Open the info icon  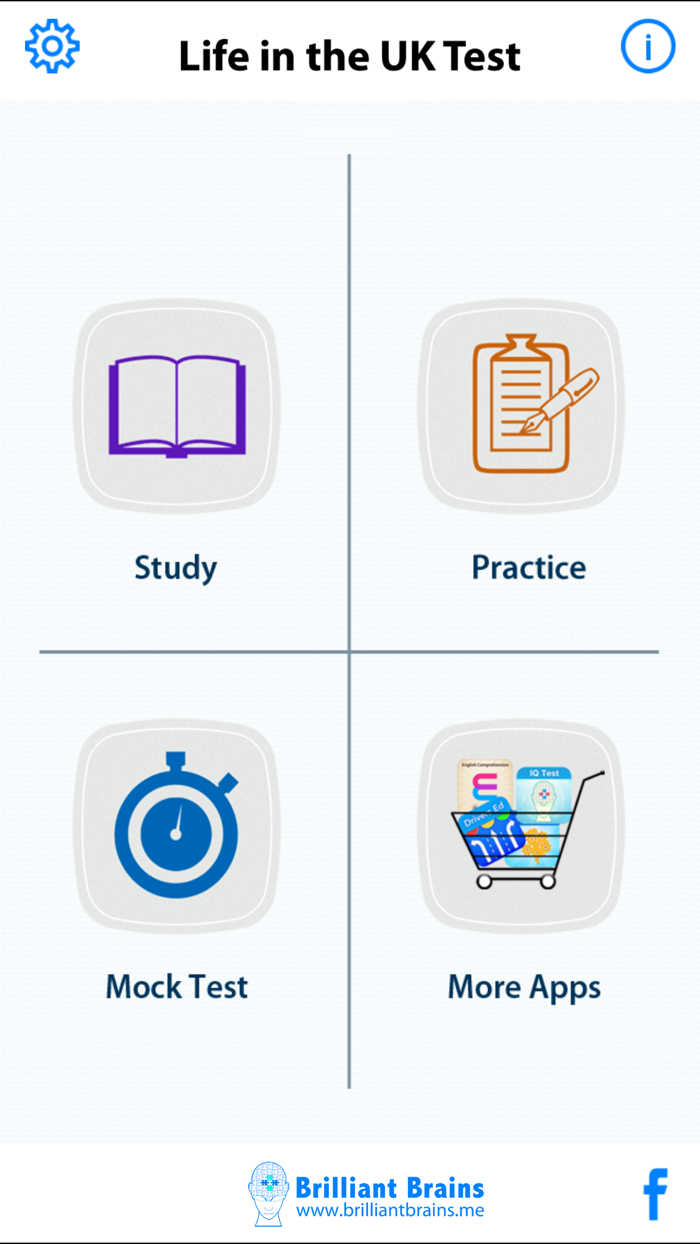pyautogui.click(x=648, y=46)
